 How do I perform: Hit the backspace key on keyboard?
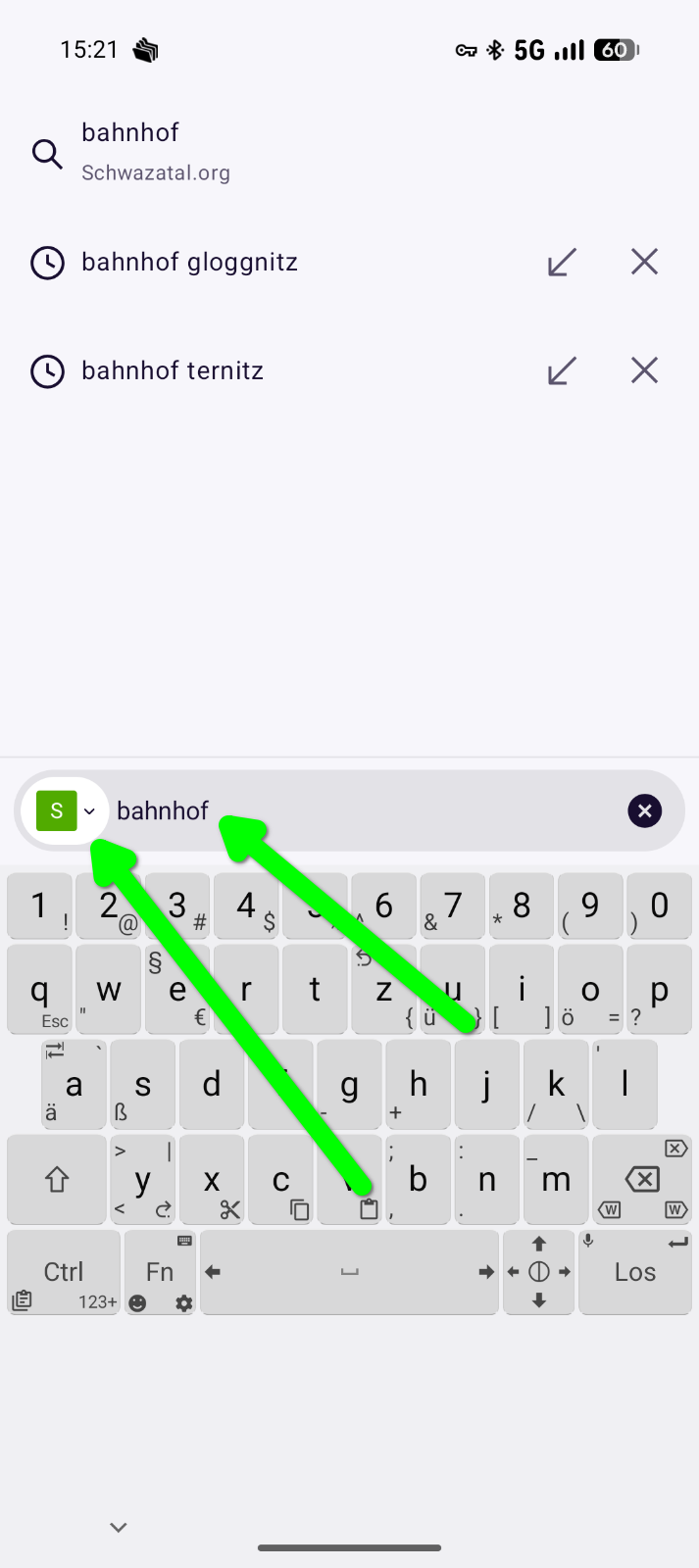point(642,1180)
